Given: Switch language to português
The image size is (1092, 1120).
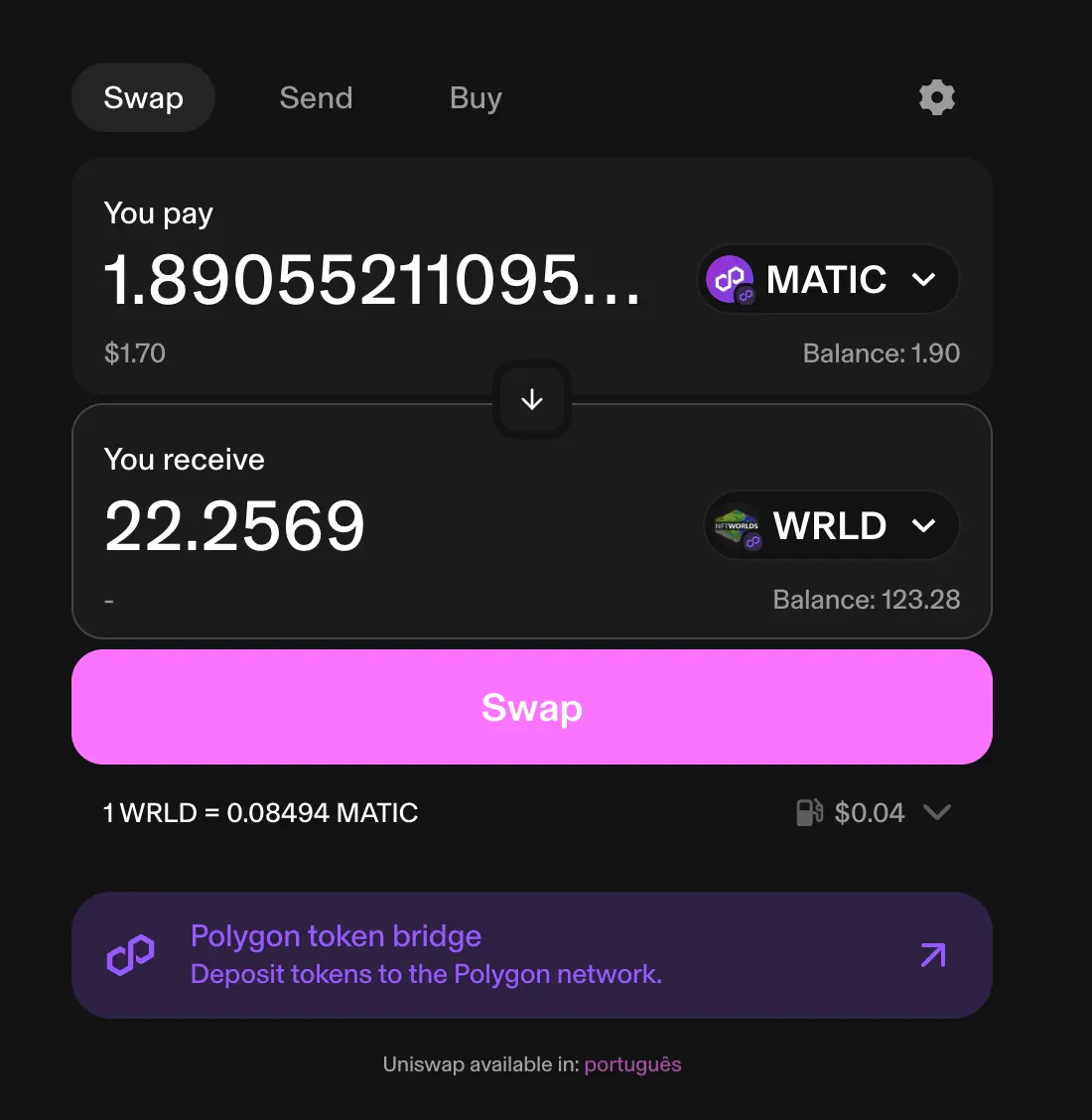Looking at the screenshot, I should (x=632, y=1064).
